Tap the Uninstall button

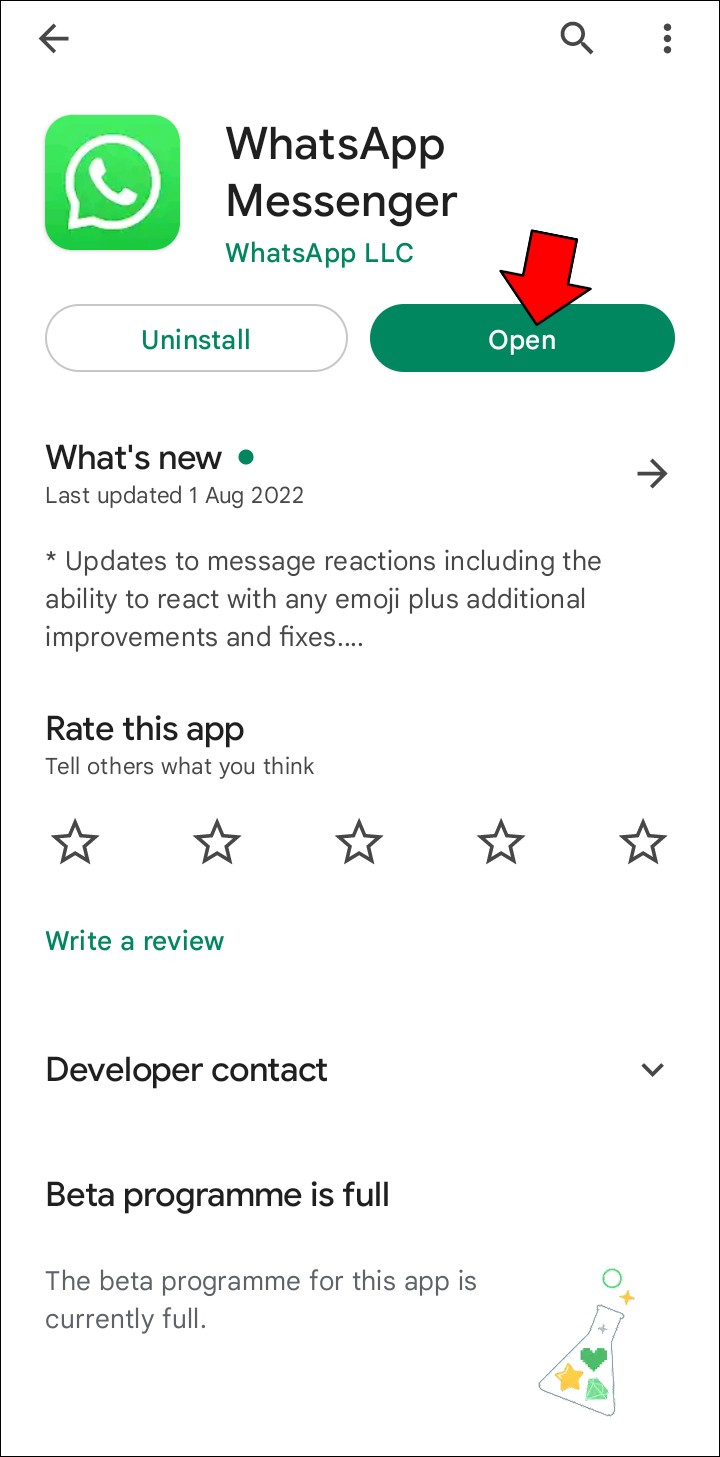coord(196,339)
